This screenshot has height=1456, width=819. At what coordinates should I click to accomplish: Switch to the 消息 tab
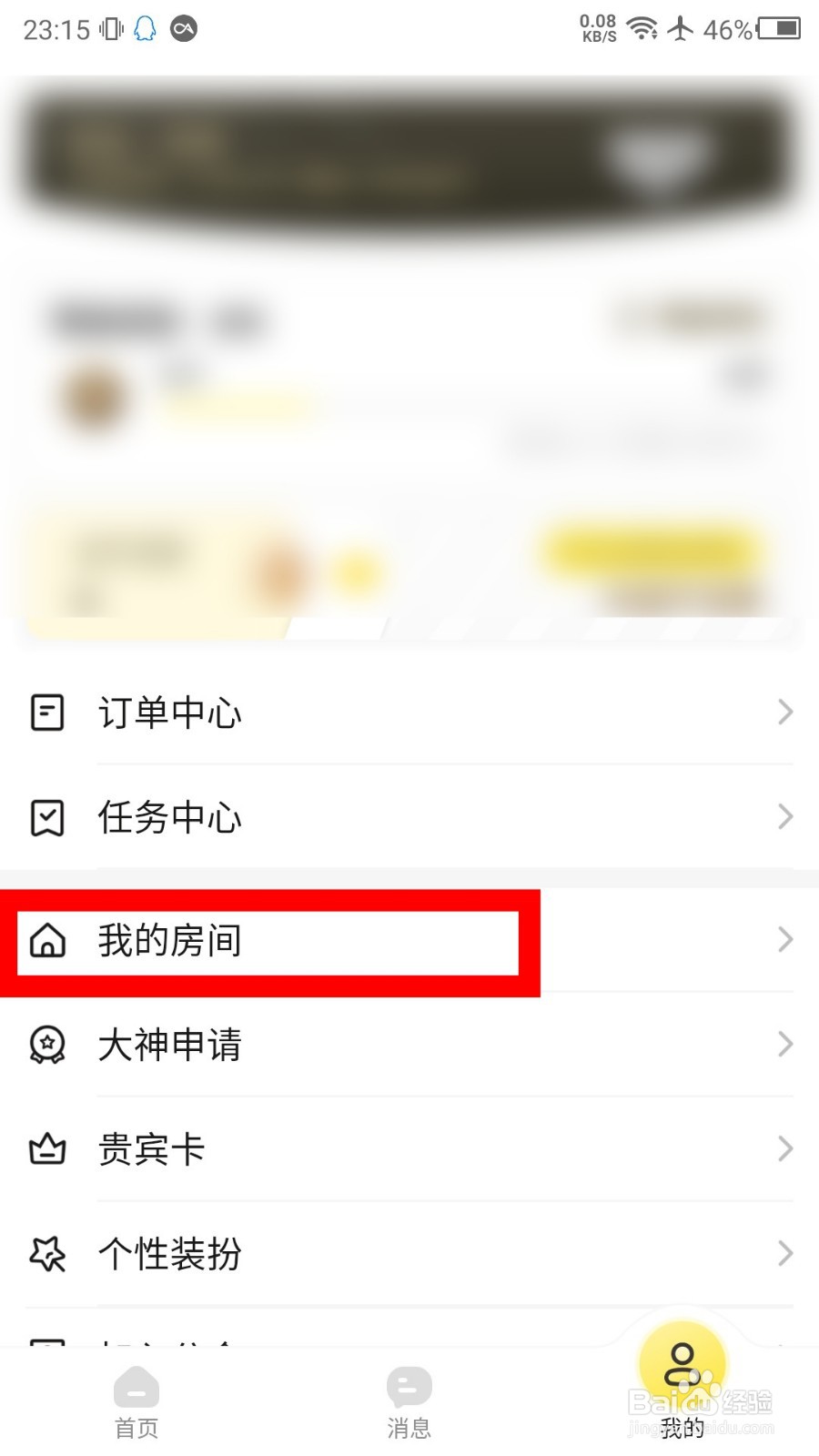tap(409, 1401)
